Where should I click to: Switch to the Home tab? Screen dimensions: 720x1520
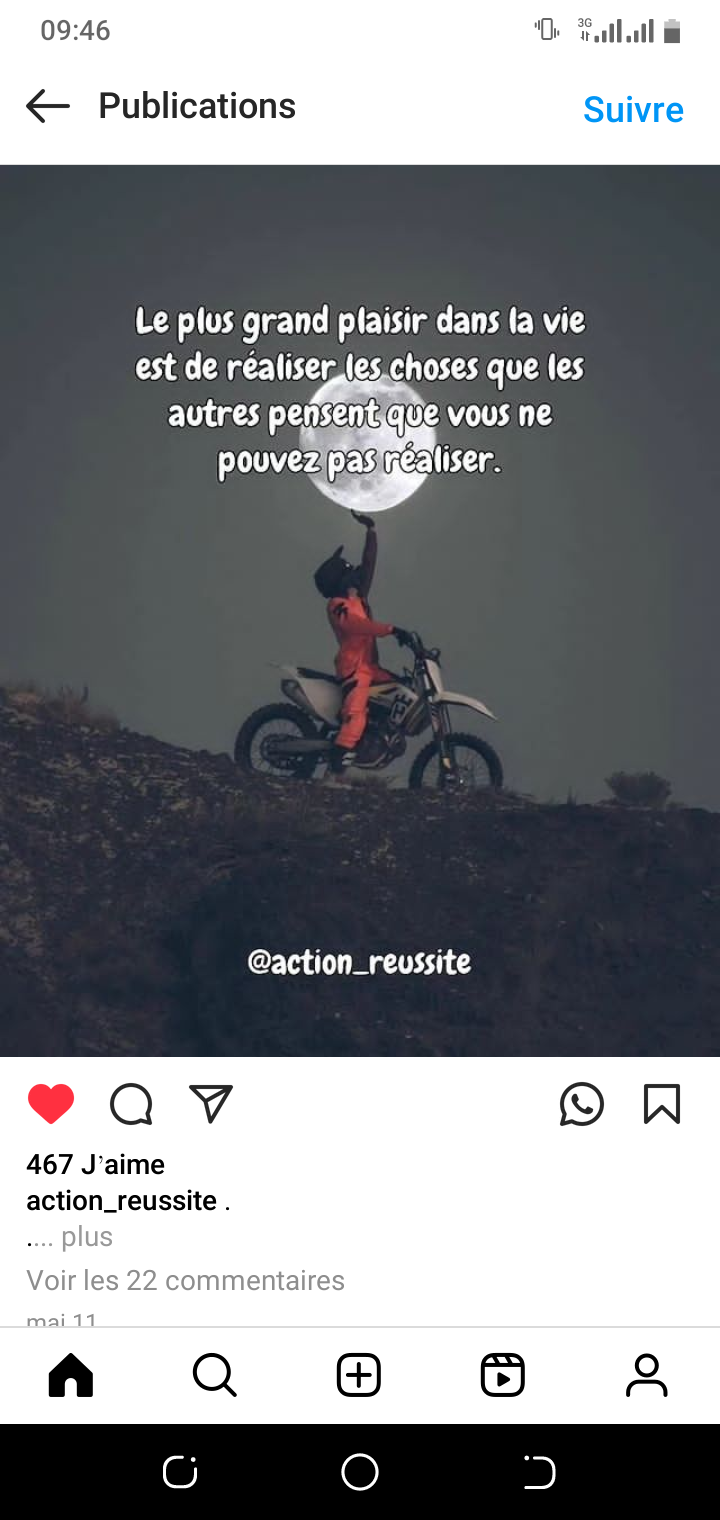pos(71,1375)
